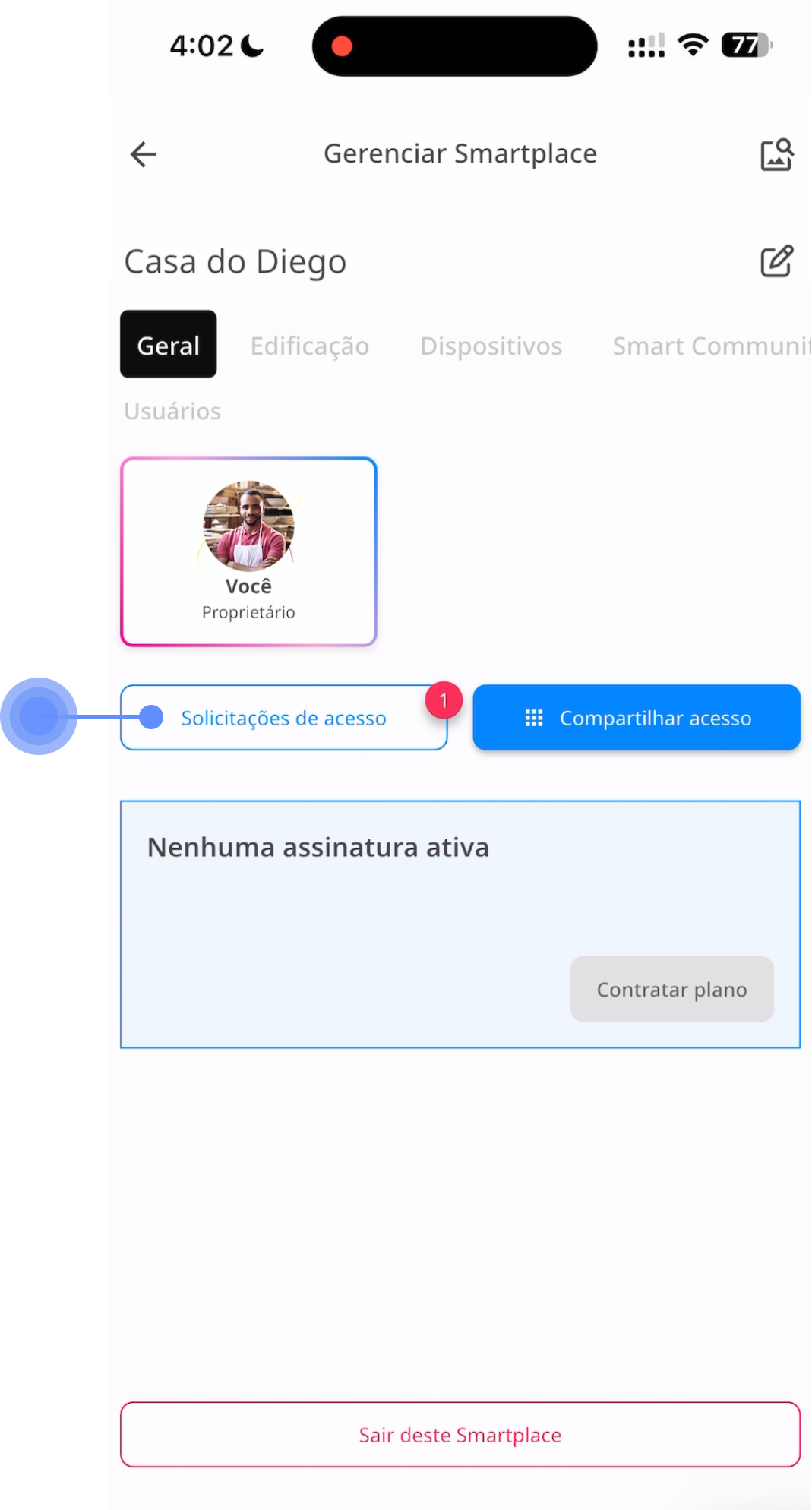Select the Geral tab
This screenshot has width=812, height=1510.
click(x=169, y=345)
